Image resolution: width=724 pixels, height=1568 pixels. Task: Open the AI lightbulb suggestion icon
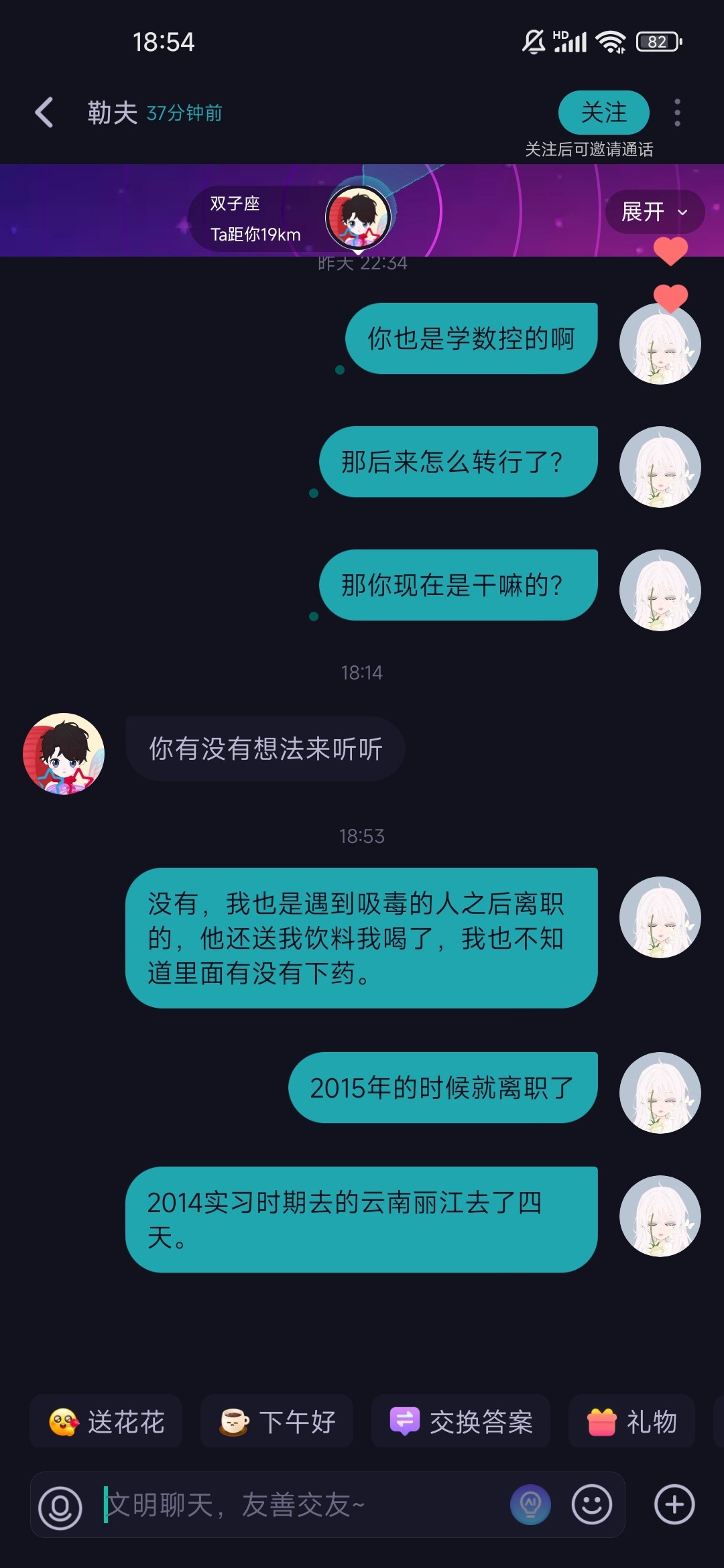pos(530,1504)
